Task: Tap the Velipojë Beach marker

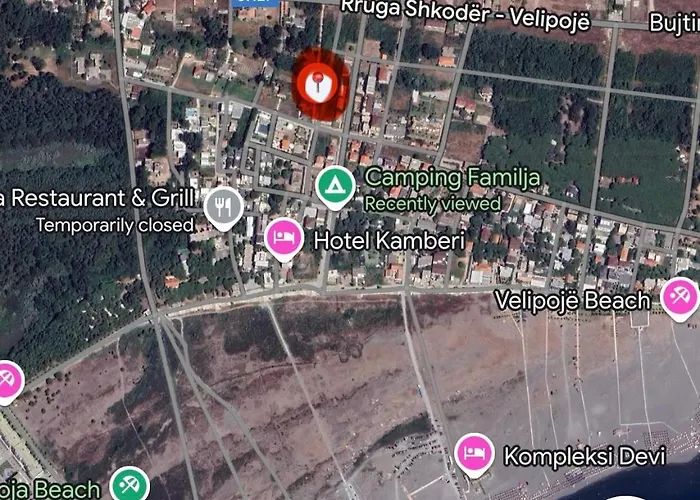Action: click(680, 296)
